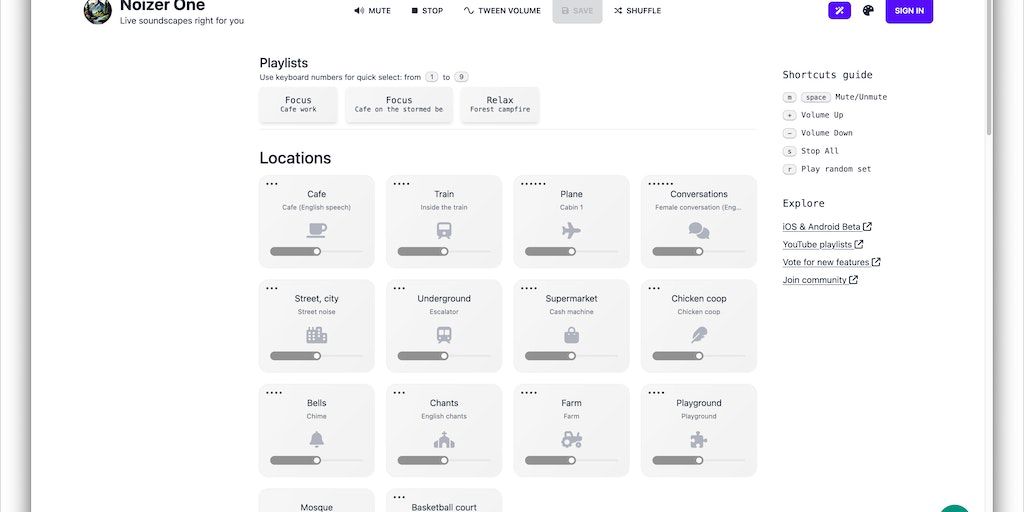Screen dimensions: 1024x512
Task: Select the Focus Cafe work playlist
Action: (x=298, y=104)
